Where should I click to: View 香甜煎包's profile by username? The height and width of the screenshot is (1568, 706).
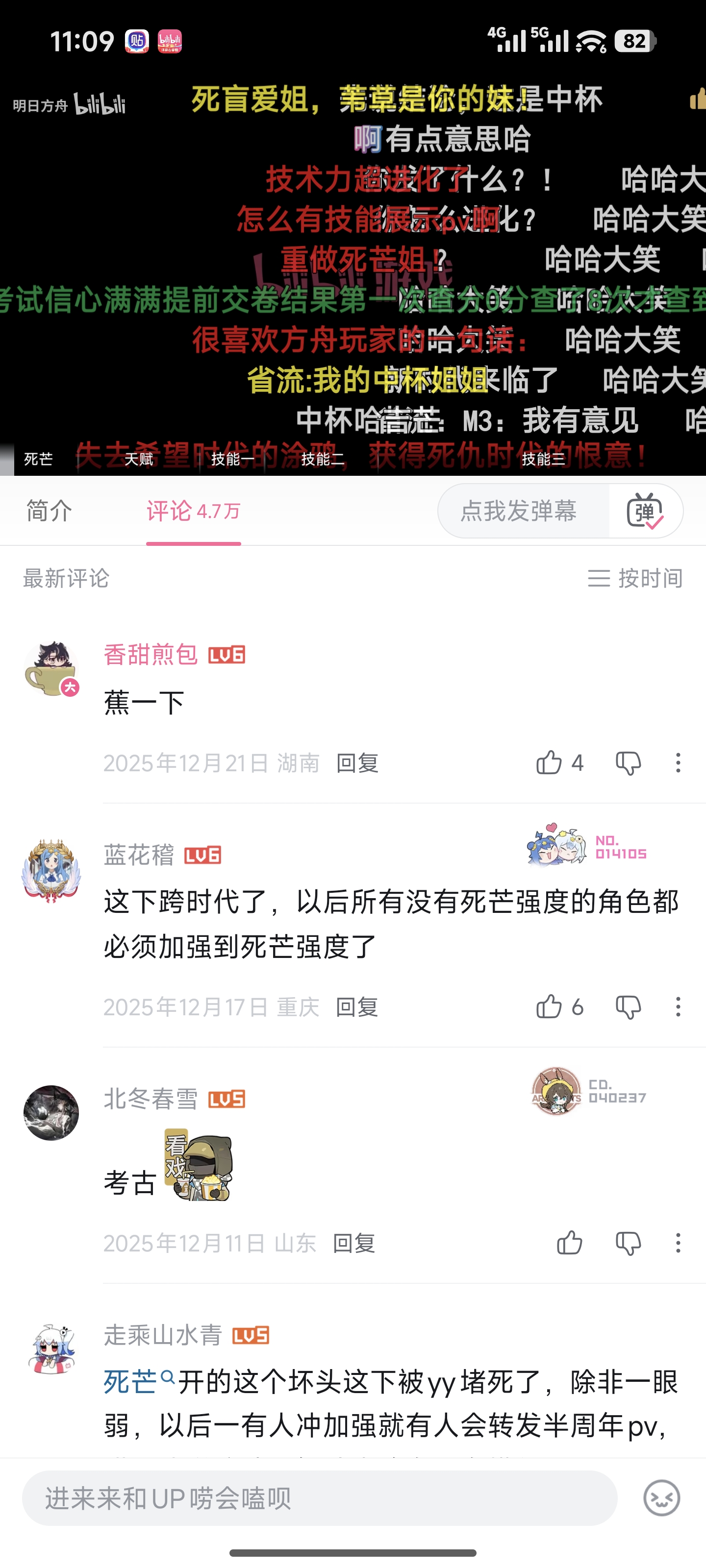tap(151, 654)
